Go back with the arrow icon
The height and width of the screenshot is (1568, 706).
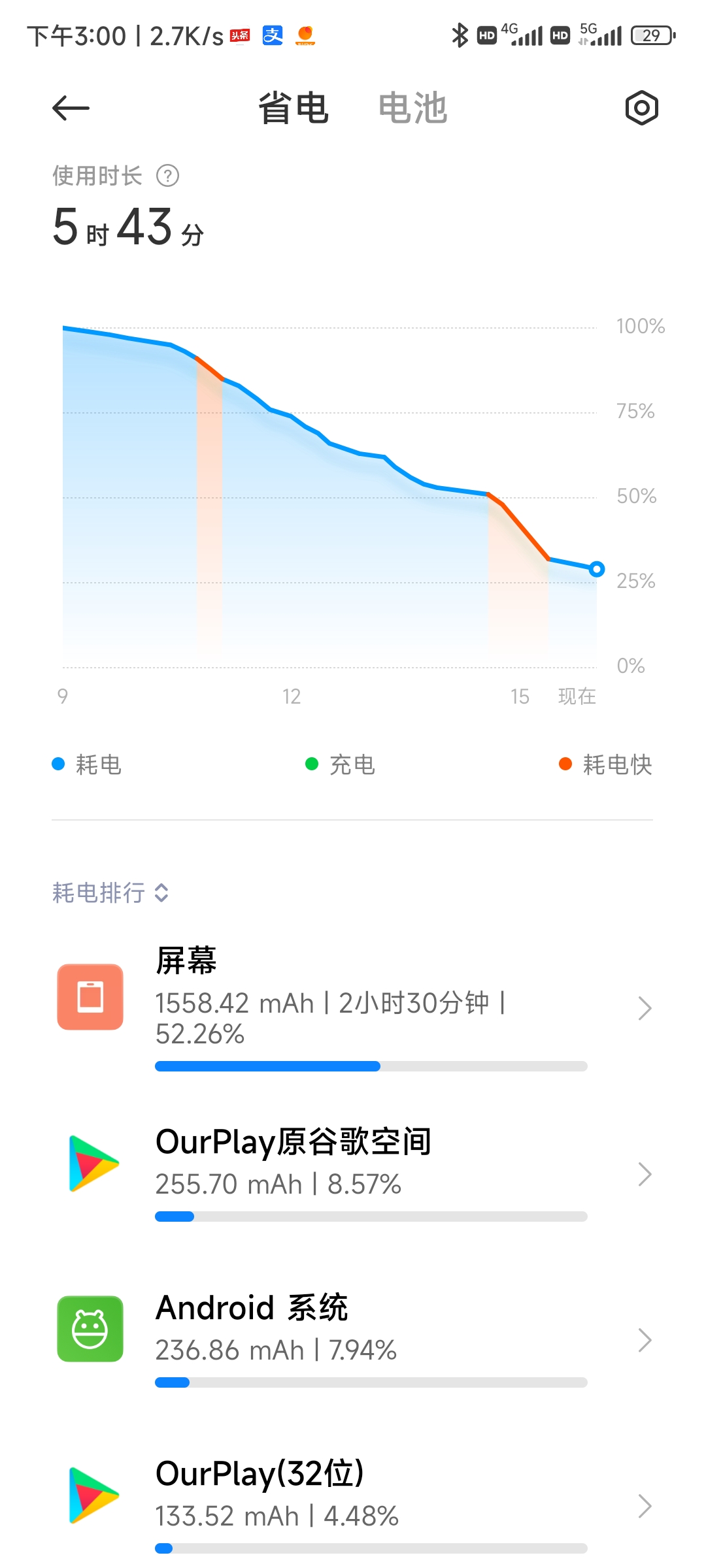pyautogui.click(x=71, y=108)
